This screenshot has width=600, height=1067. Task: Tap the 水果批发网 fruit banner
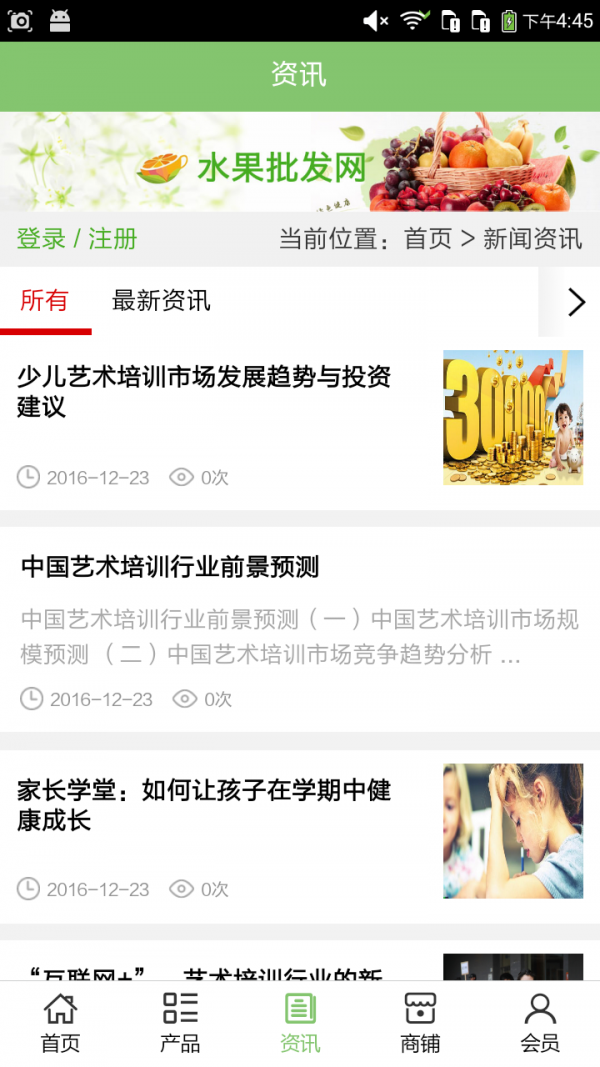click(300, 162)
